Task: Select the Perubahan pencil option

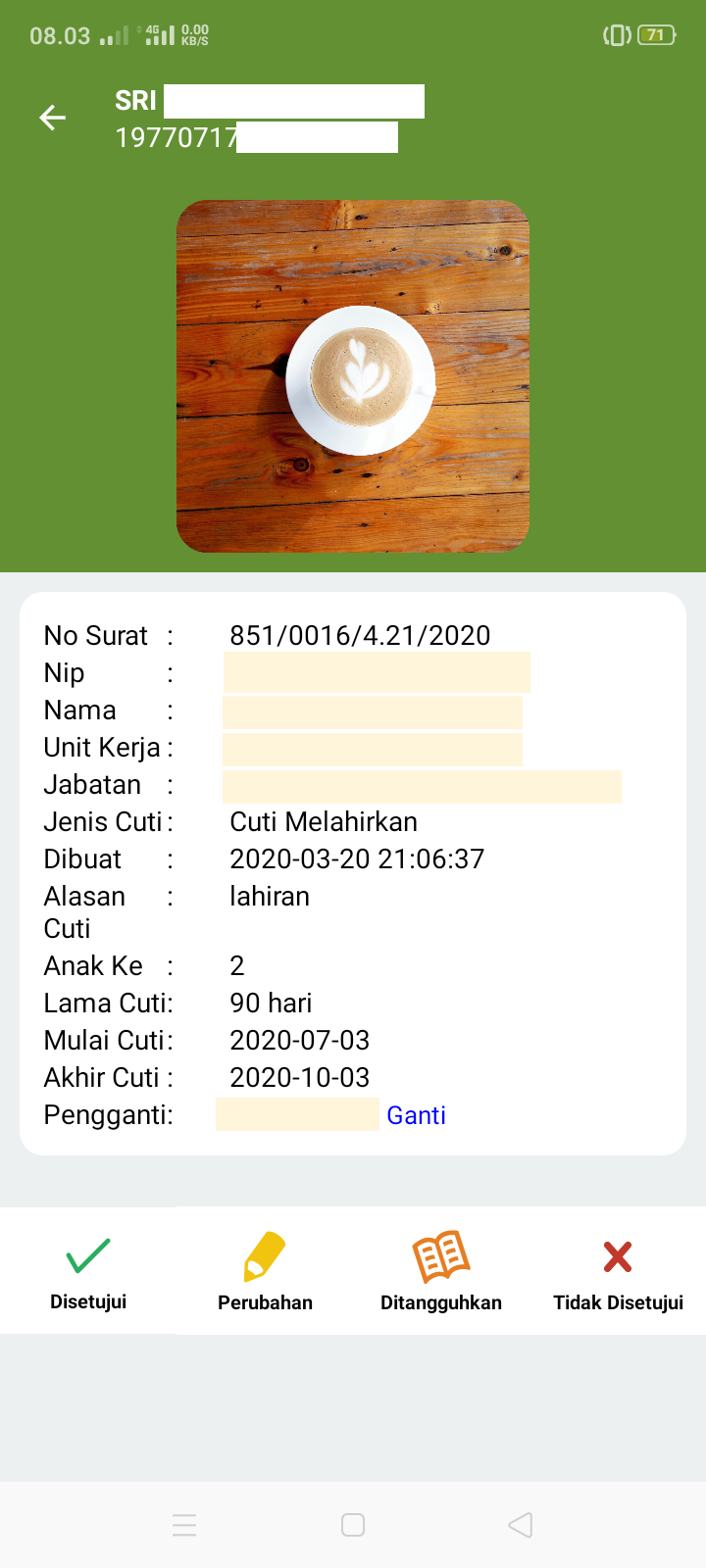Action: coord(265,1271)
